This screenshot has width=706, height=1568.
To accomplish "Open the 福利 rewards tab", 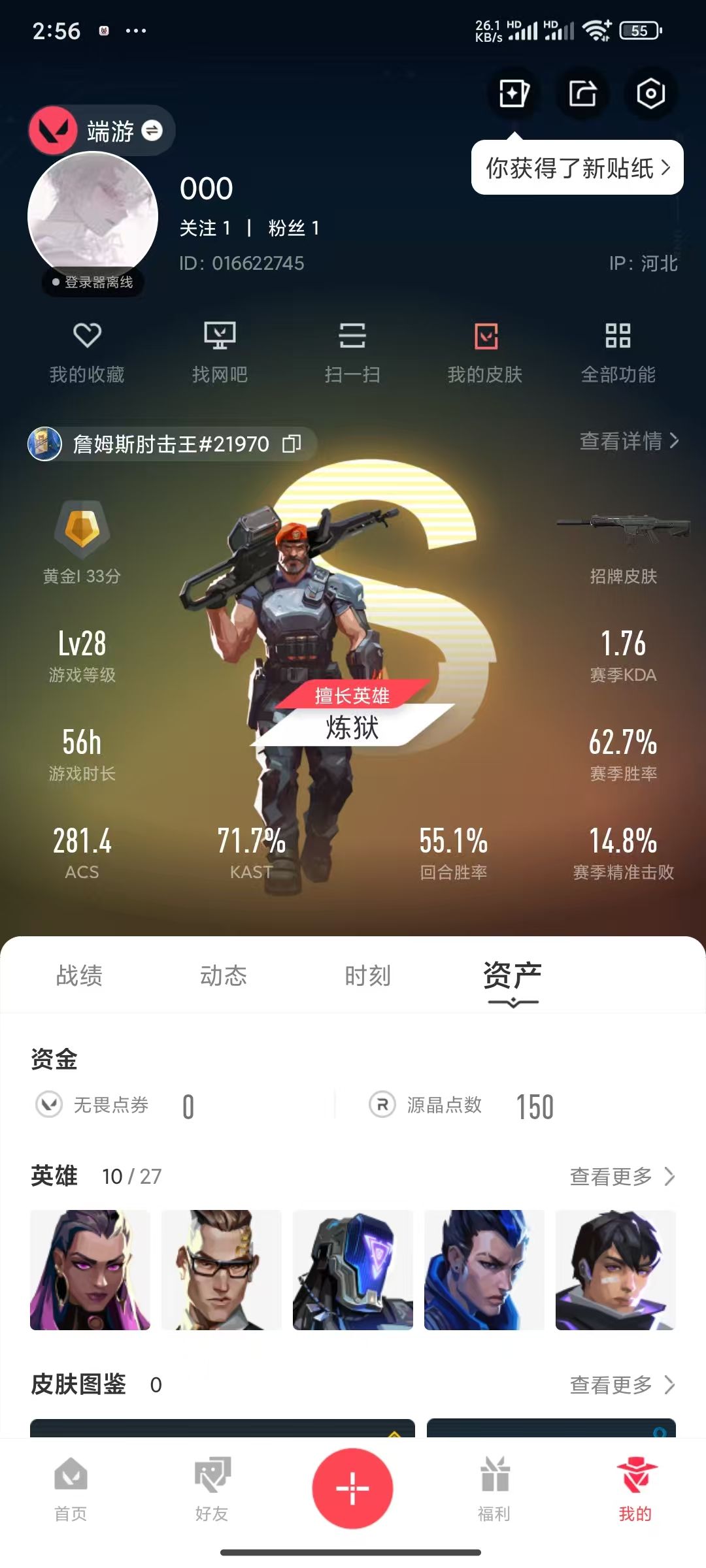I will pos(494,1490).
